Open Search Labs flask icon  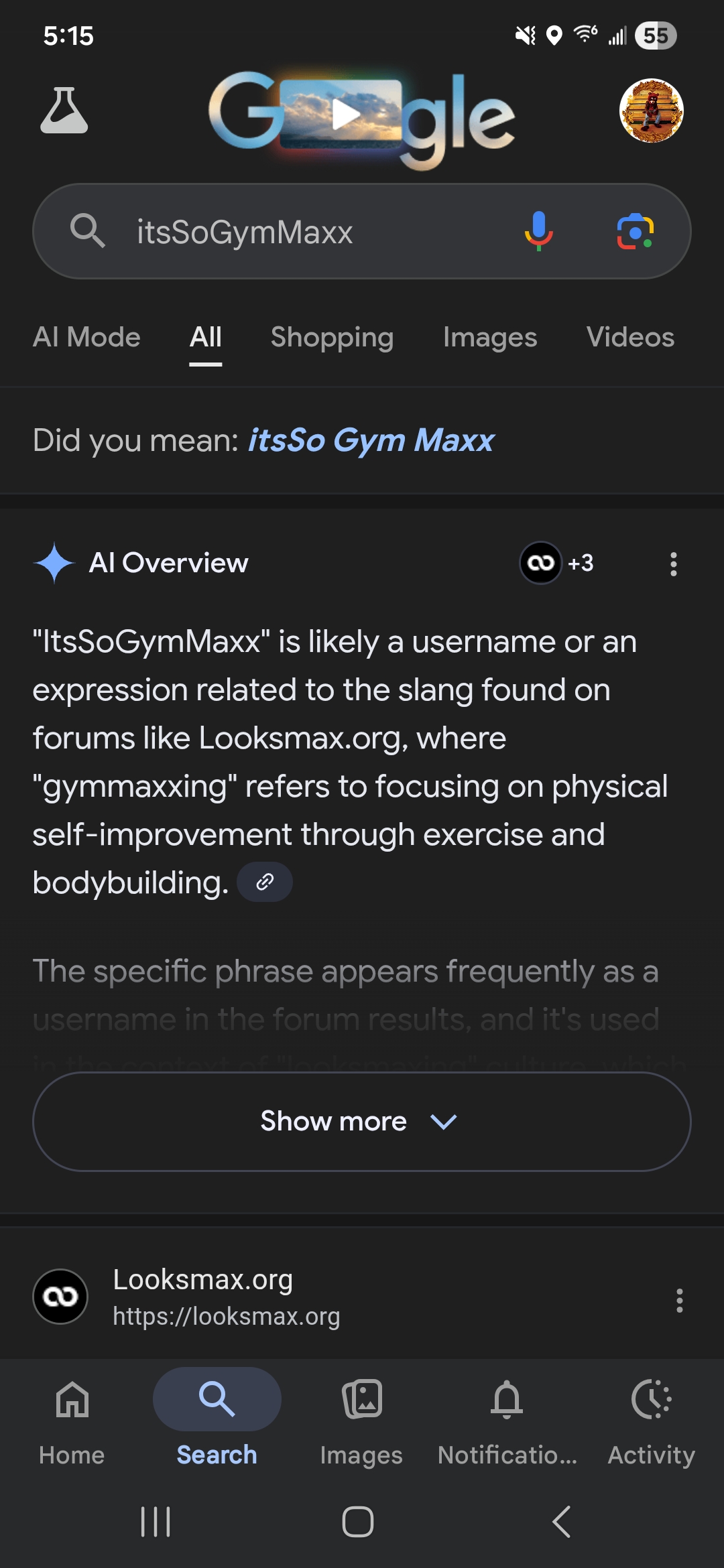[64, 111]
